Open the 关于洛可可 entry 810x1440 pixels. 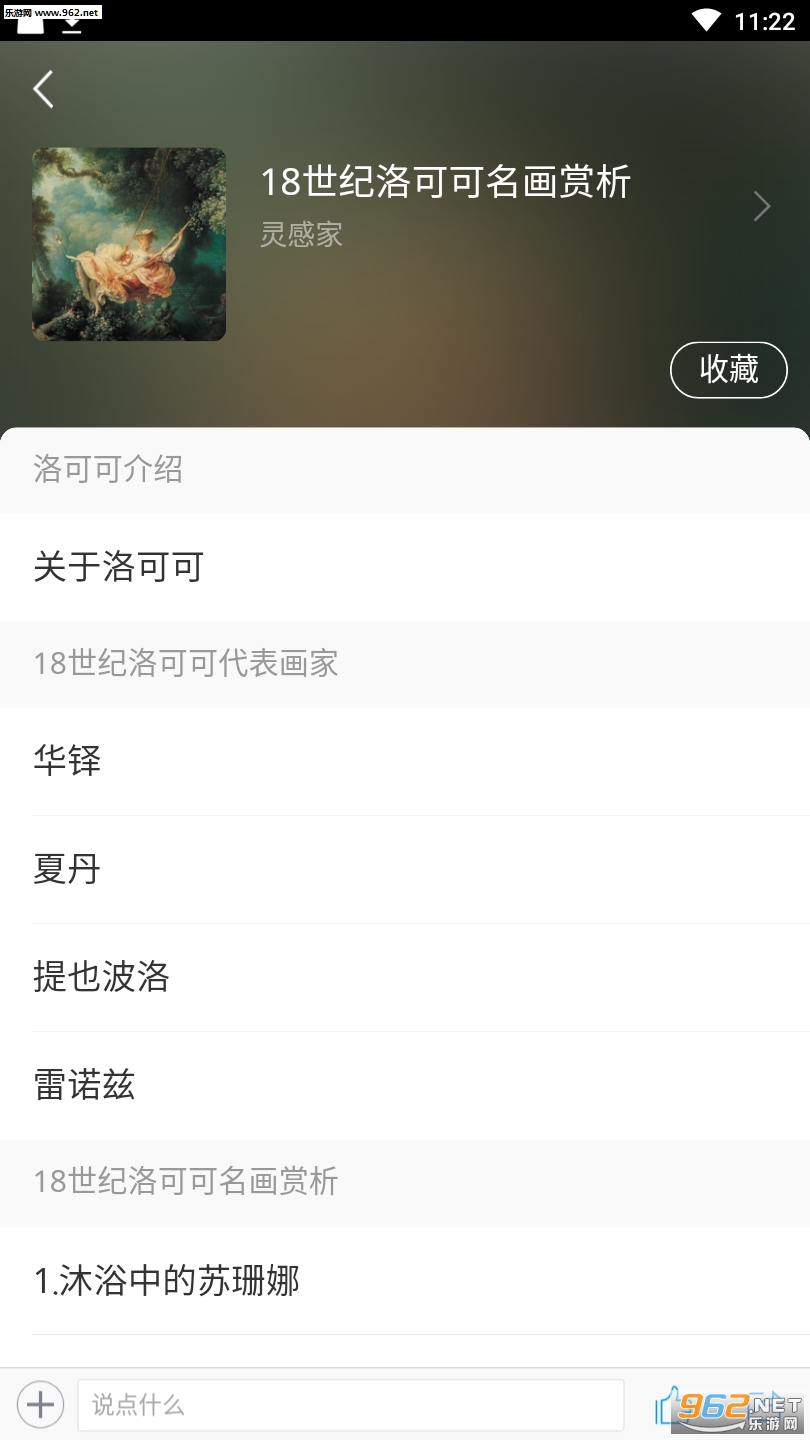tap(405, 567)
